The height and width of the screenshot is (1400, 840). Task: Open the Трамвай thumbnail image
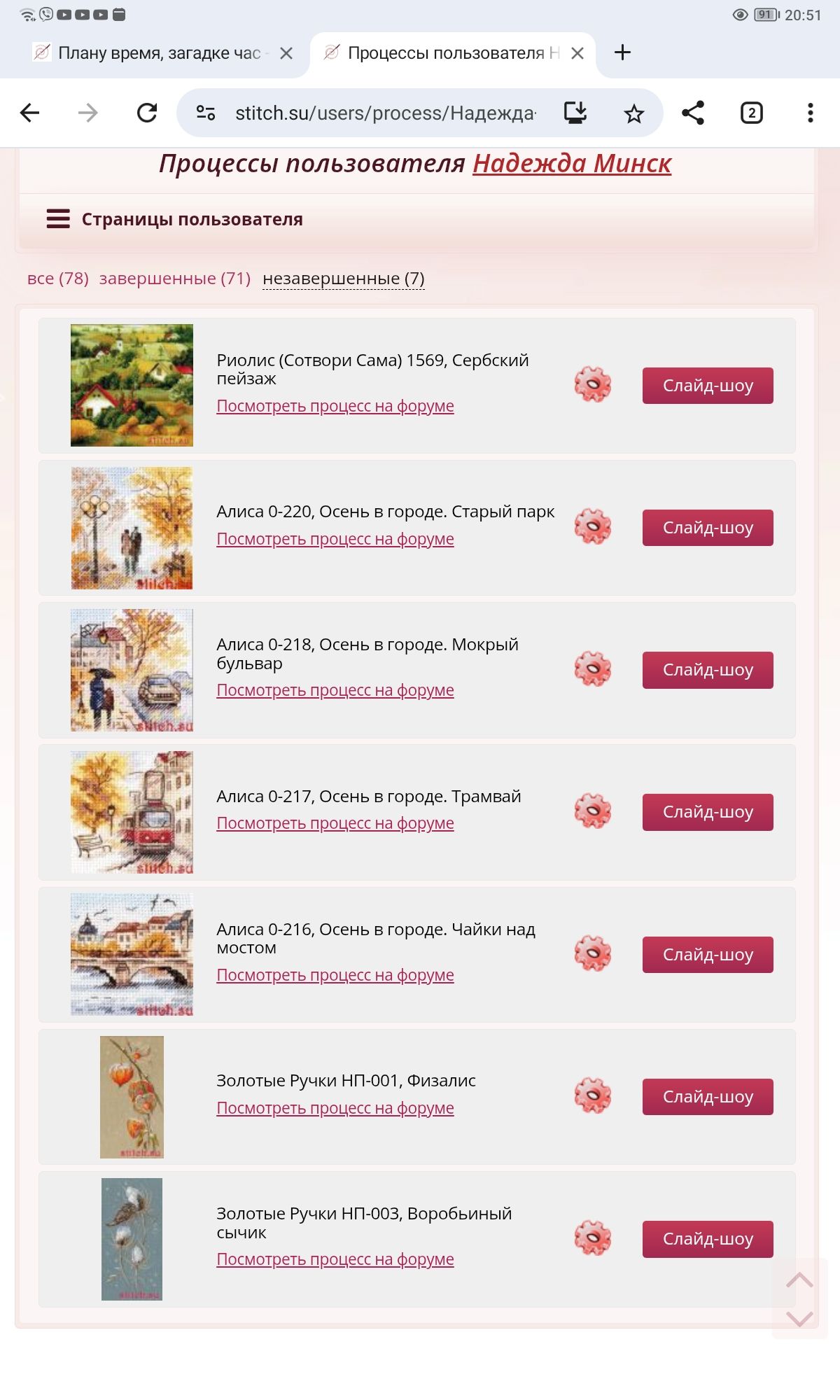pyautogui.click(x=132, y=812)
